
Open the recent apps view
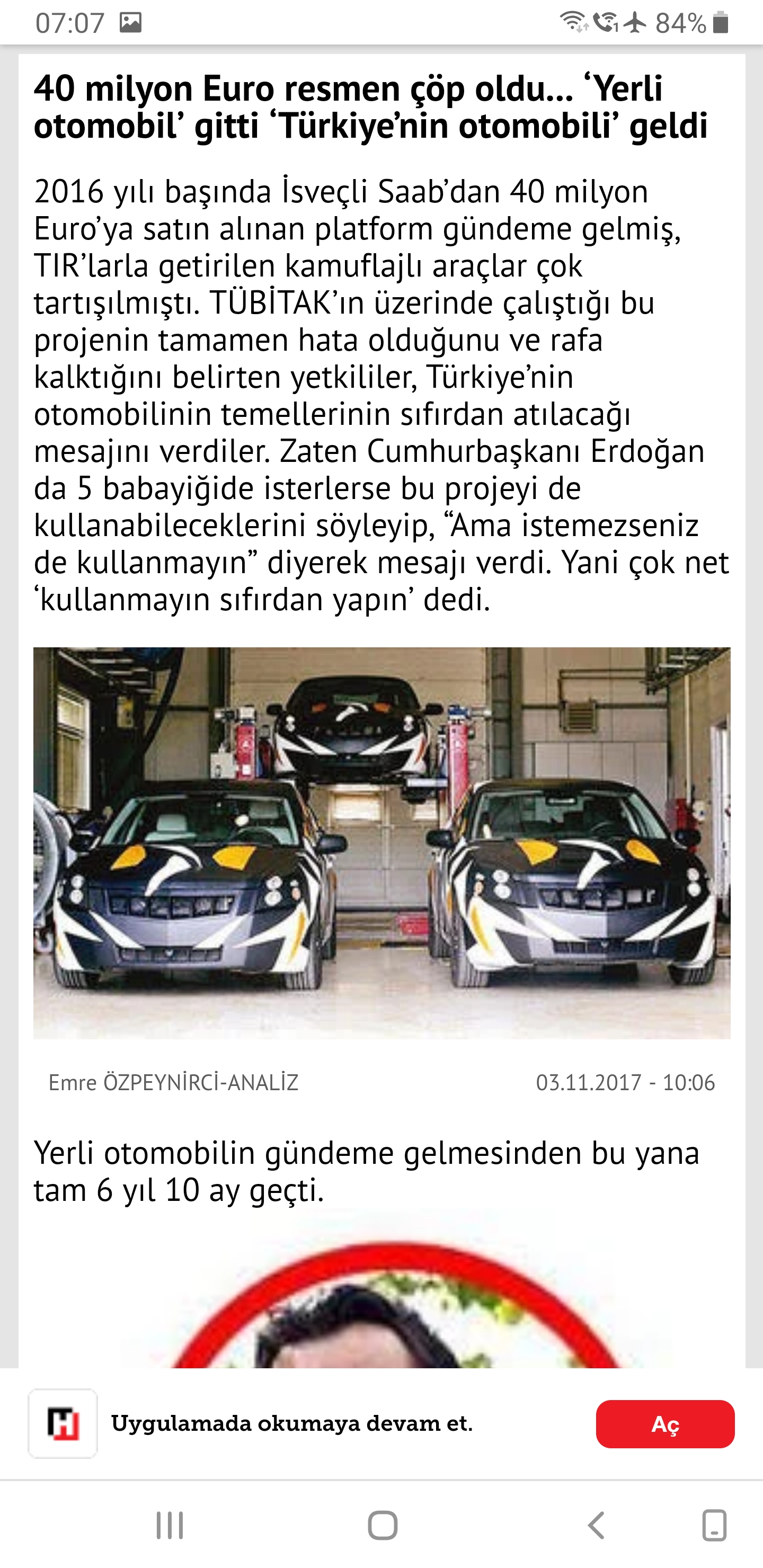pos(169,1526)
